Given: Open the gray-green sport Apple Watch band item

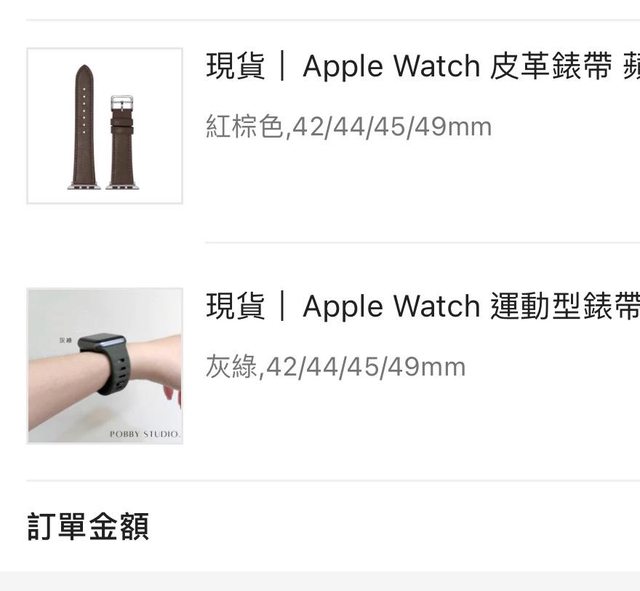Looking at the screenshot, I should [x=422, y=306].
